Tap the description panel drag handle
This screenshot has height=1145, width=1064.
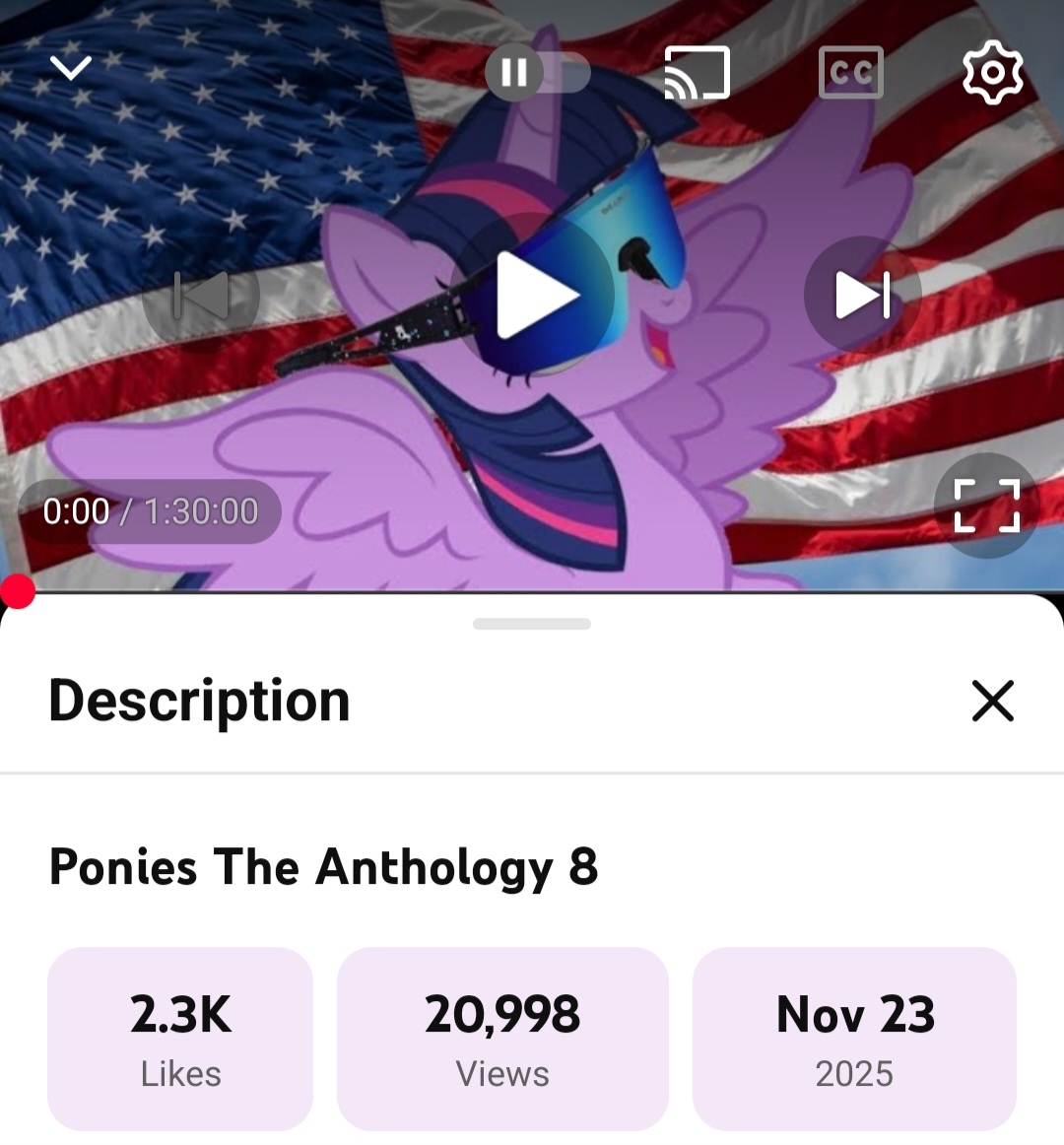[x=532, y=624]
